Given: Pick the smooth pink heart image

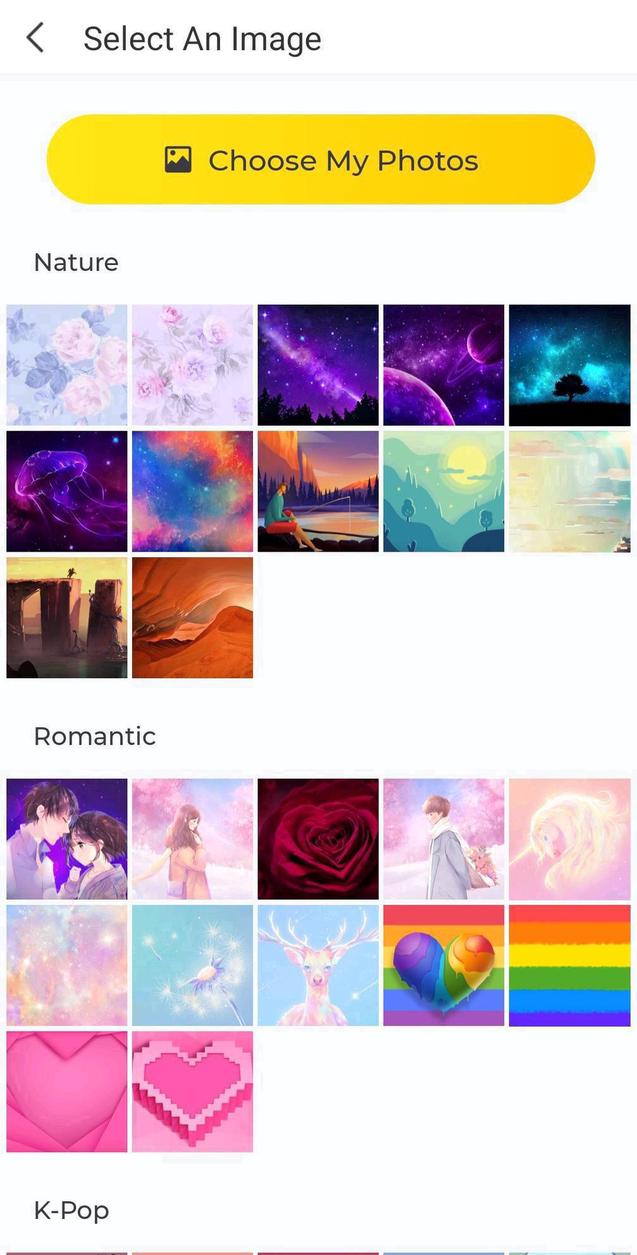Looking at the screenshot, I should (x=67, y=1091).
